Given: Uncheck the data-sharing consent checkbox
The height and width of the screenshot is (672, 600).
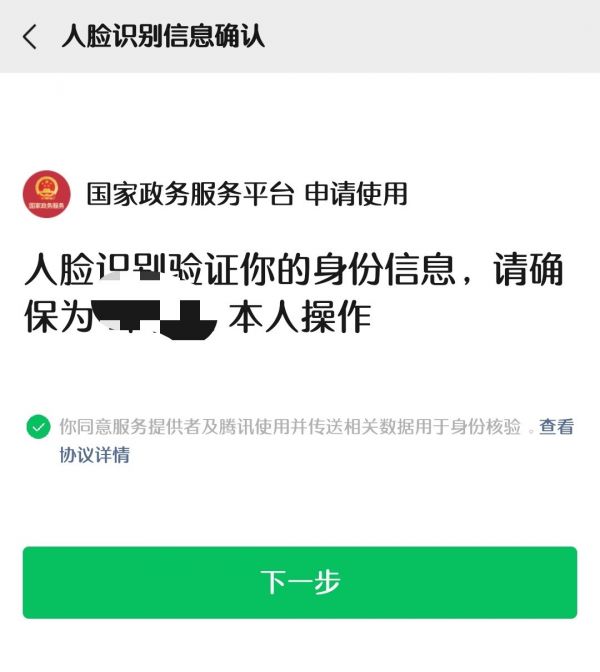Looking at the screenshot, I should point(38,428).
